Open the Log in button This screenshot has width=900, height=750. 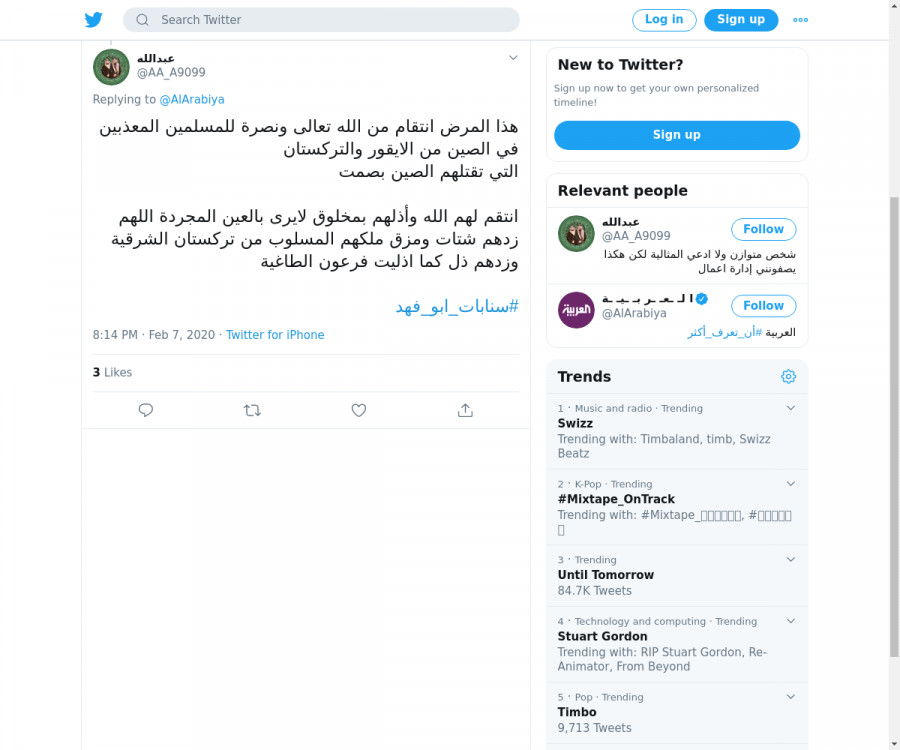pos(664,20)
